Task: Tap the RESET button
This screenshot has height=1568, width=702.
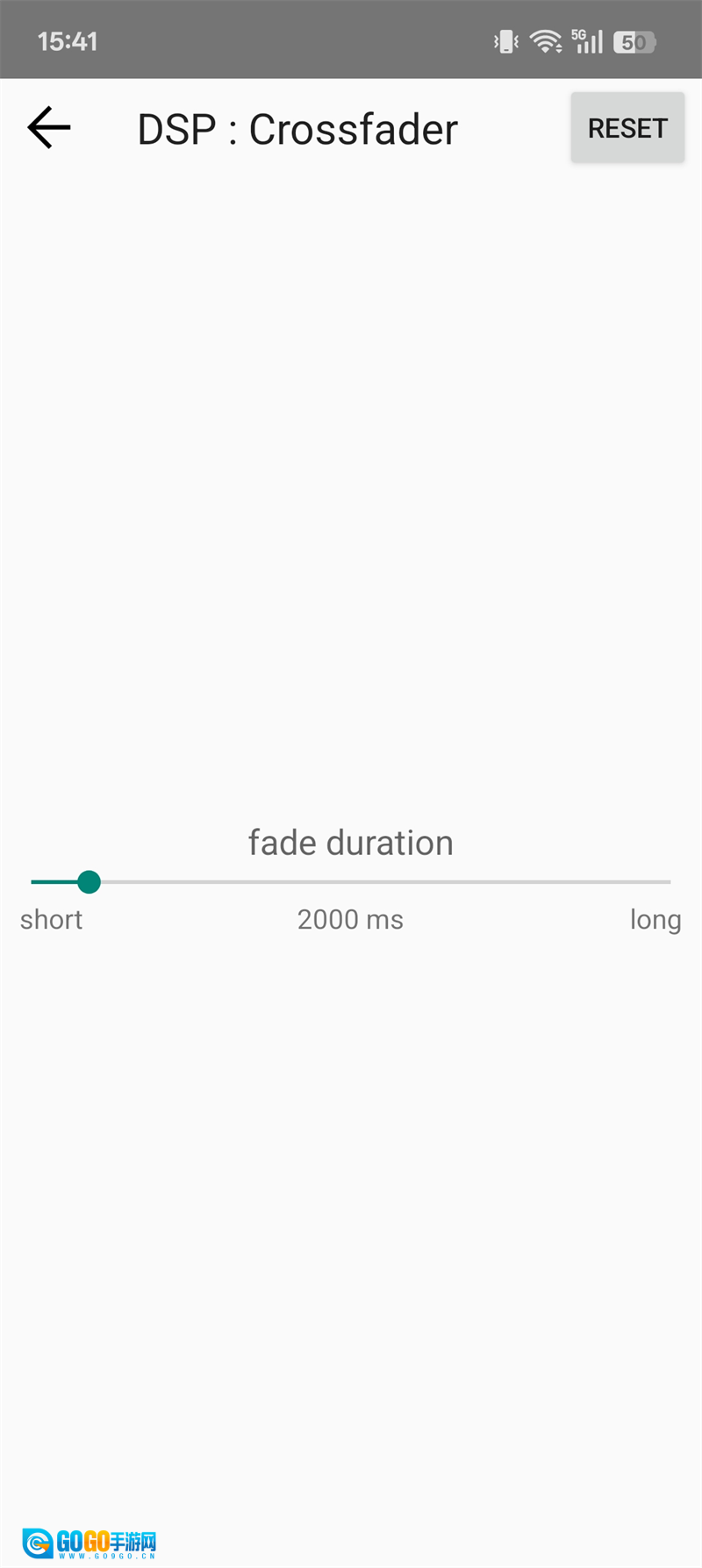Action: tap(627, 128)
